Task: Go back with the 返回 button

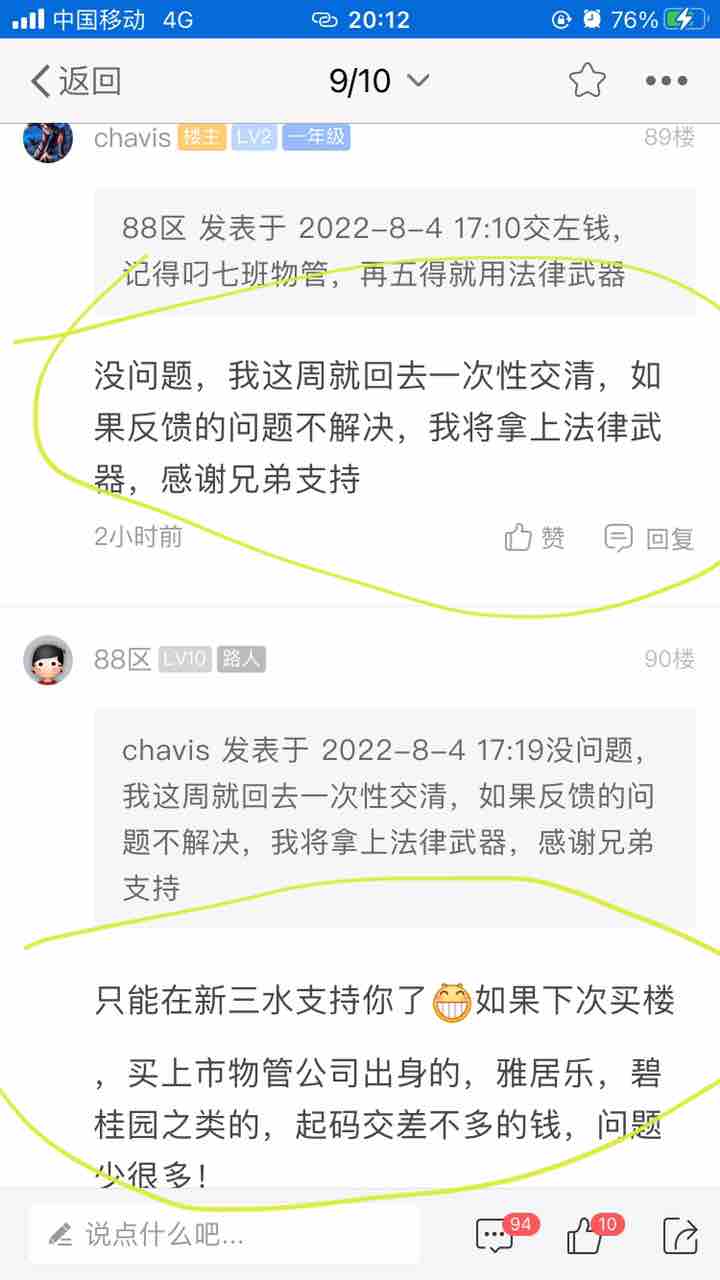Action: [x=76, y=81]
